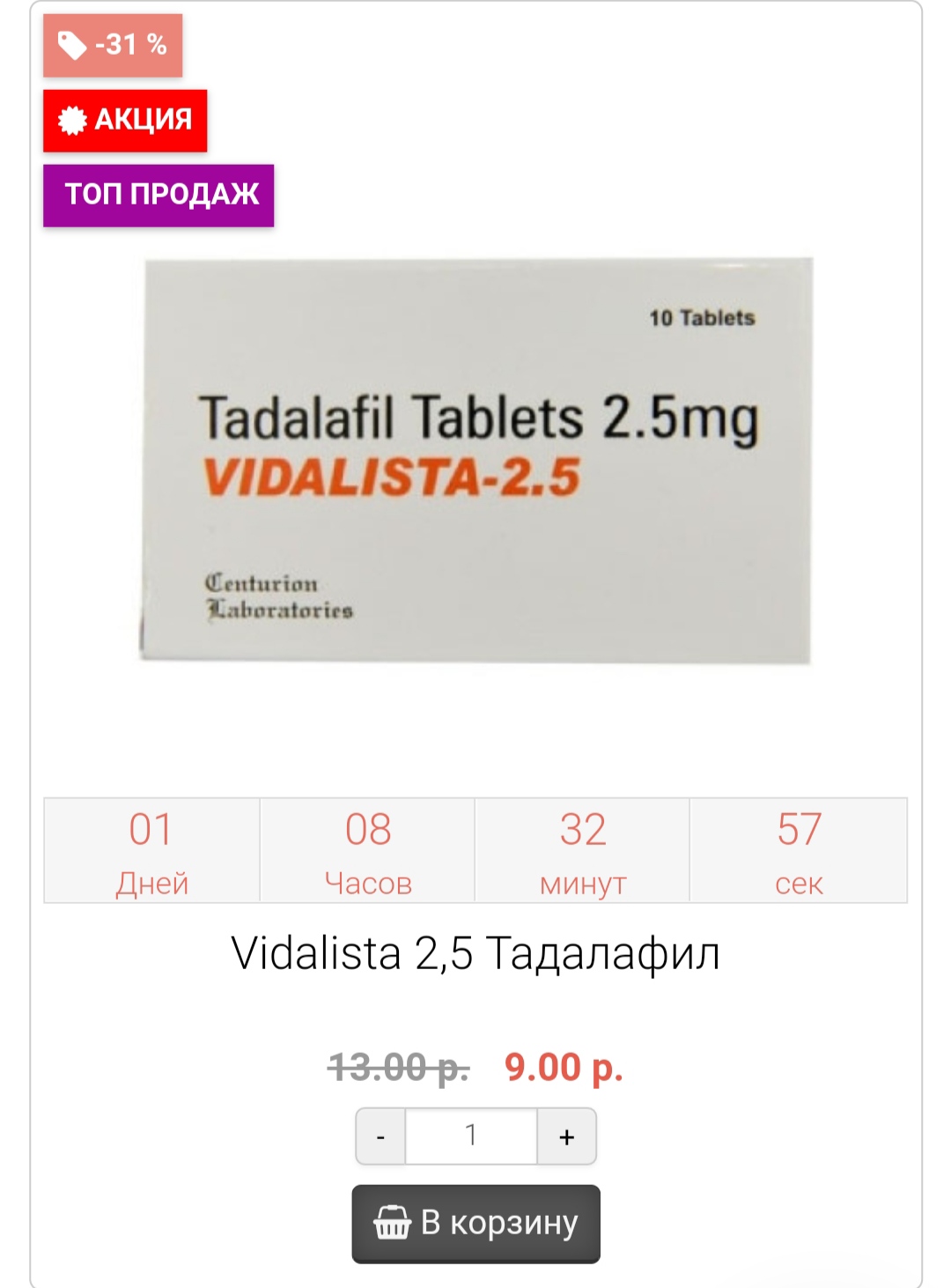Click the crossed-out old price 13.00 р.
Viewport: 951px width, 1288px height.
tap(401, 1067)
